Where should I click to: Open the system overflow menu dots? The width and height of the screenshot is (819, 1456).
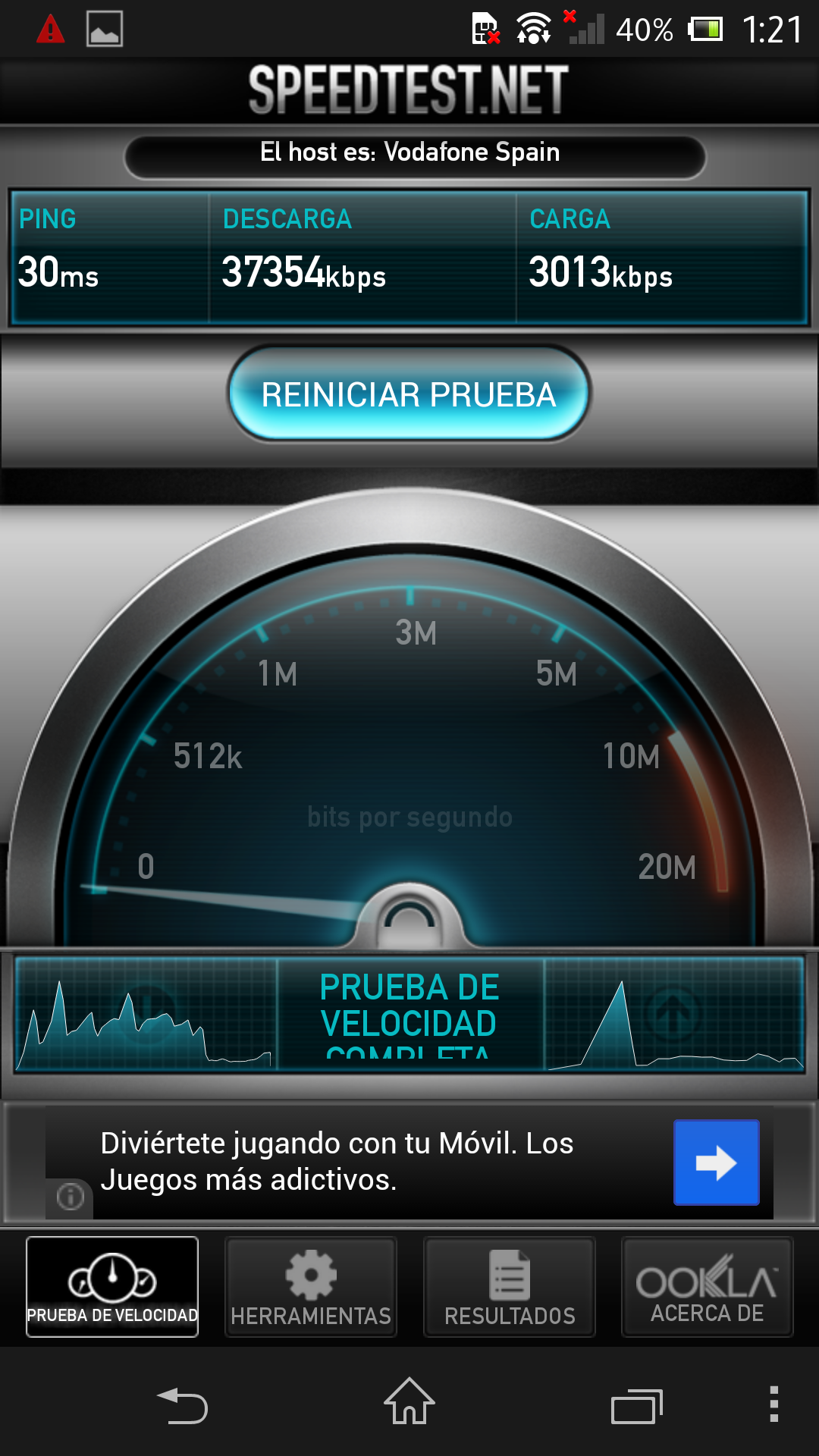coord(773,1404)
